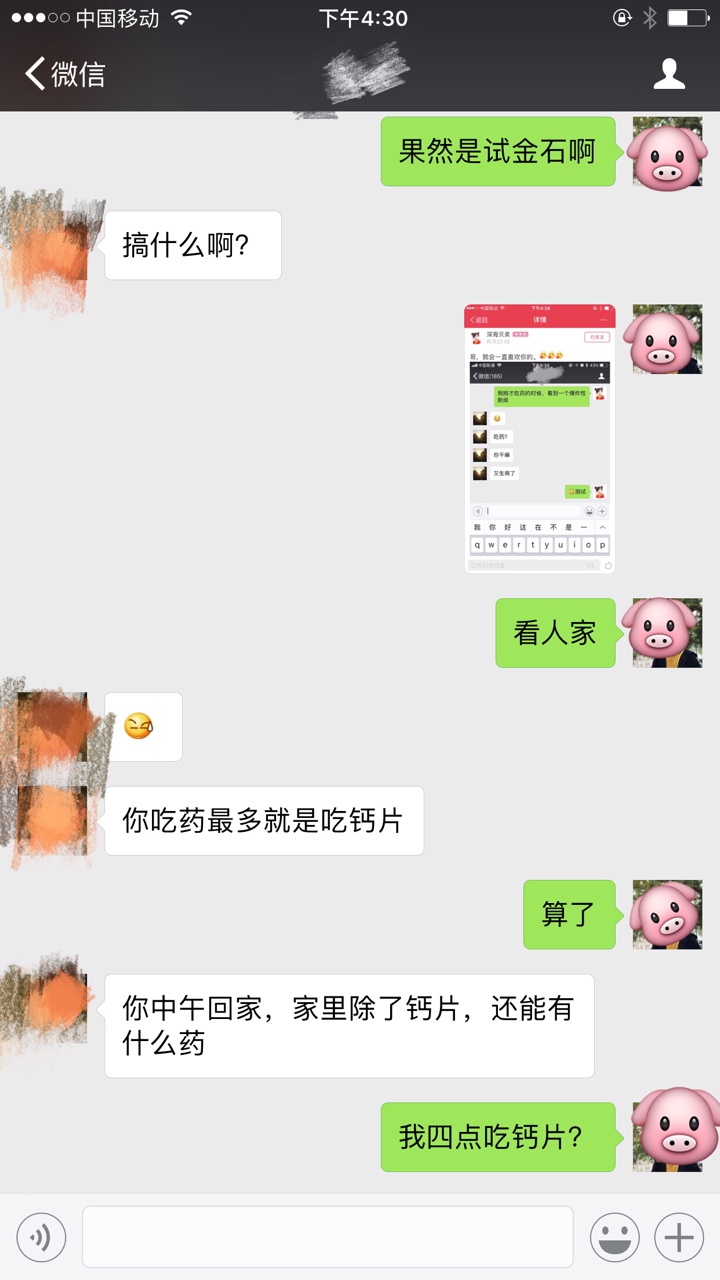Image resolution: width=720 pixels, height=1280 pixels.
Task: Tap the pig avatar beside 果然是试金石啊
Action: 667,151
